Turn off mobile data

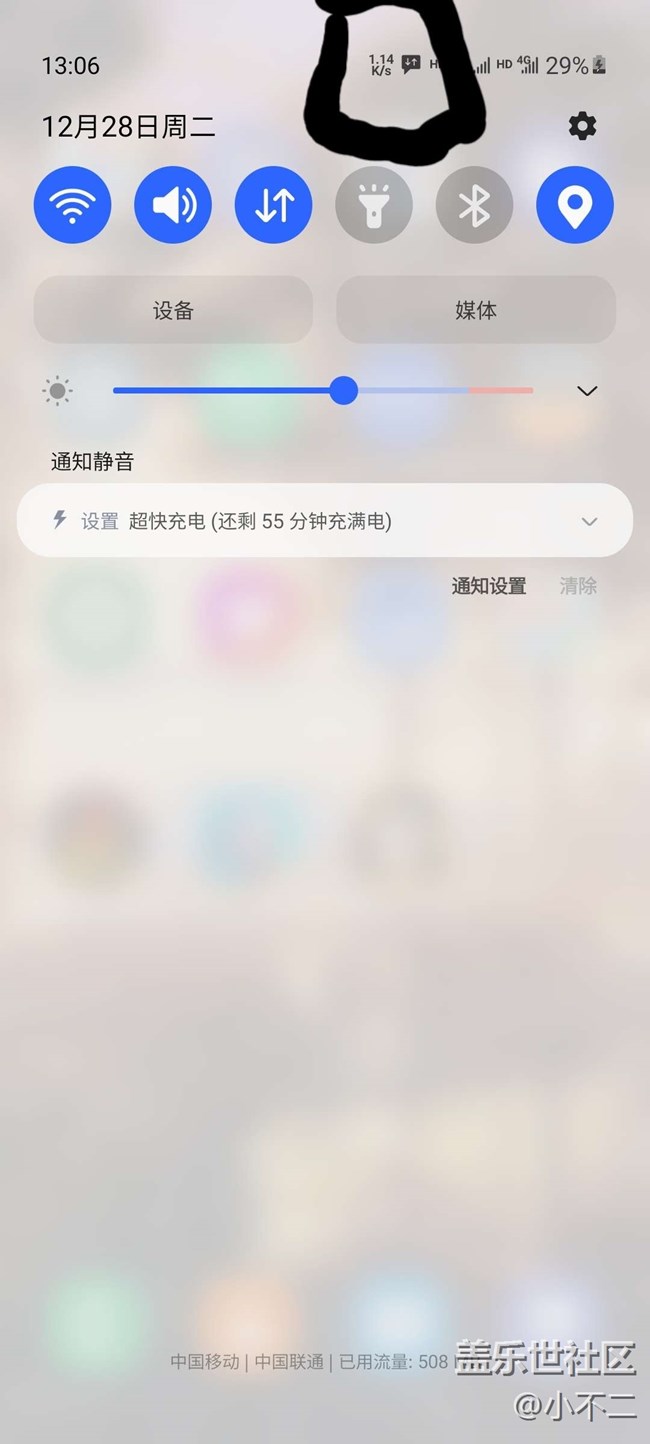click(x=273, y=205)
